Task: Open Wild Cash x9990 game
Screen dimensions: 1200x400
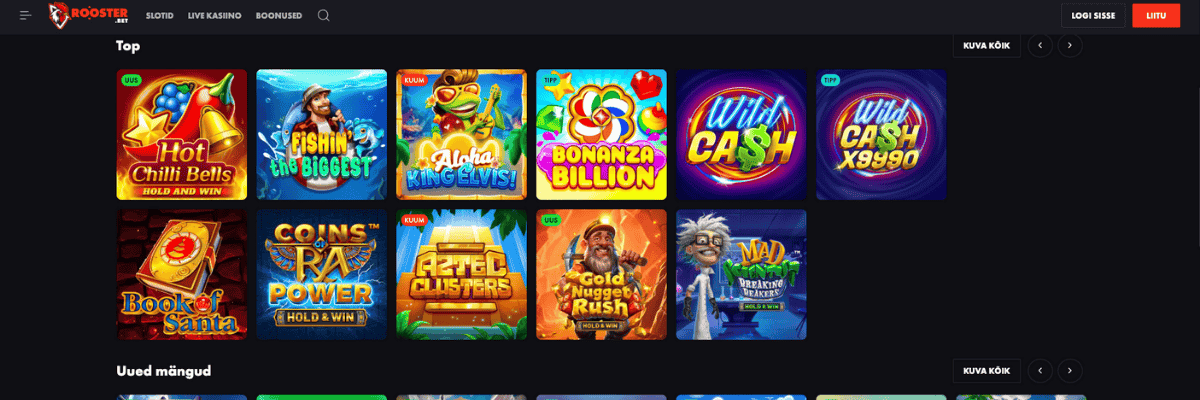Action: click(x=881, y=134)
